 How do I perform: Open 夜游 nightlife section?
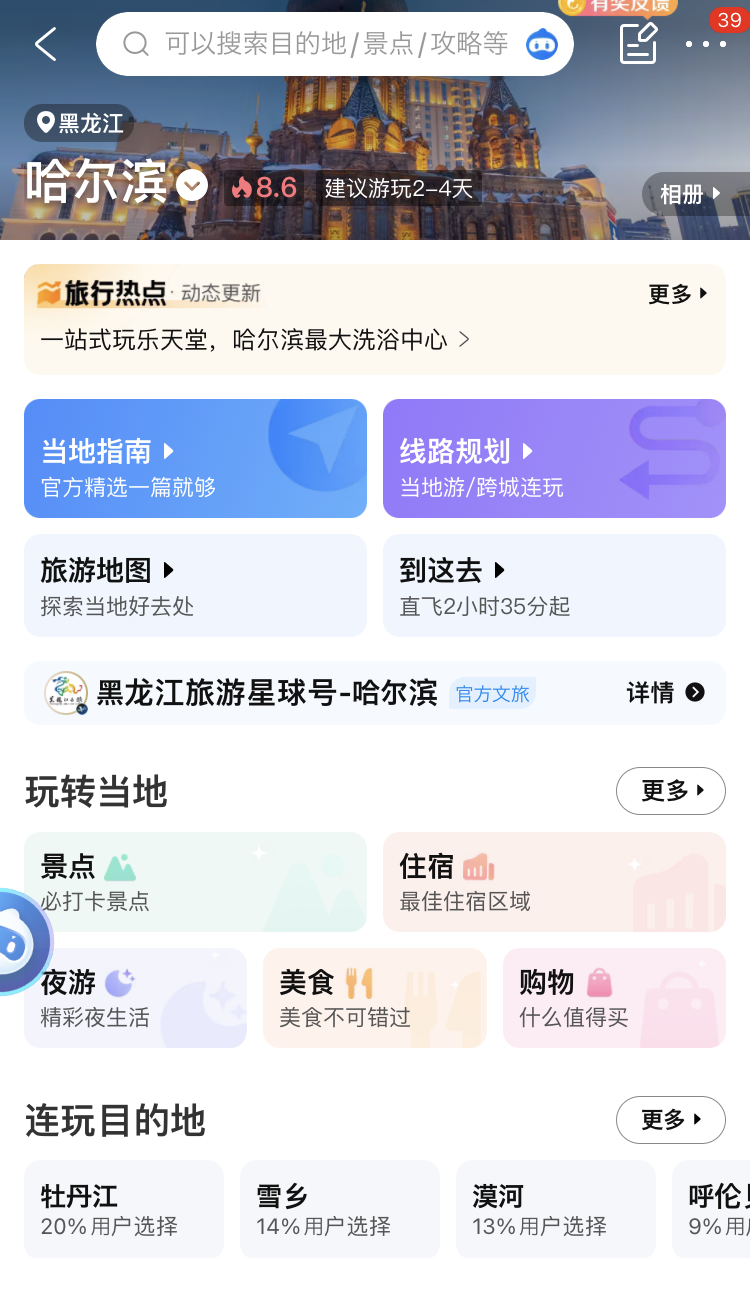coord(135,997)
